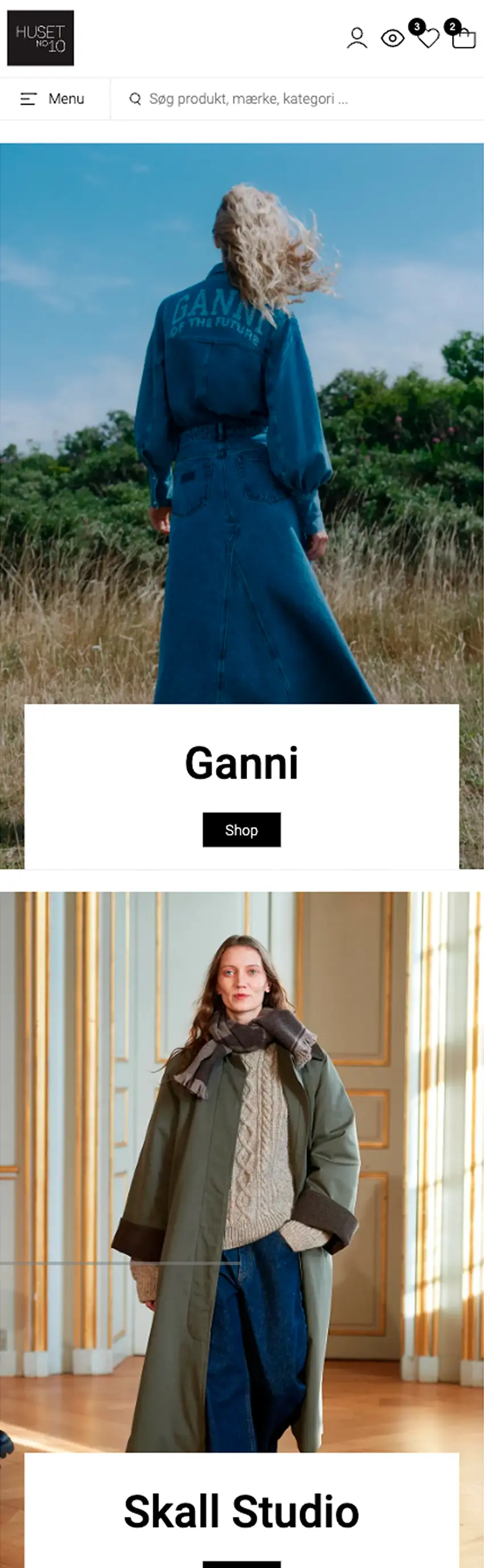
Task: Open the shopping bag
Action: coord(464,38)
